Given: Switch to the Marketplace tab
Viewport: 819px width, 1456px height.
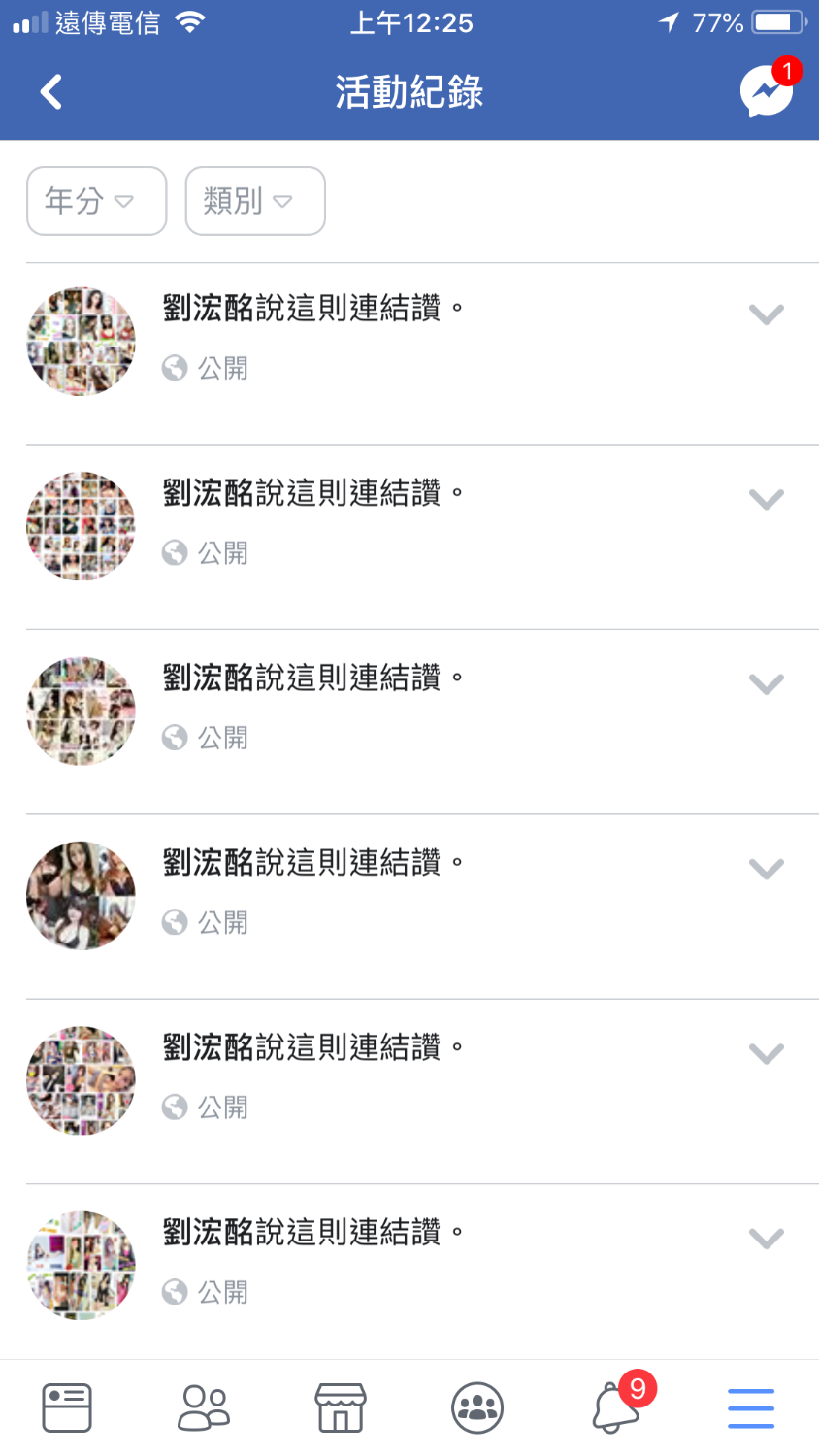Looking at the screenshot, I should click(341, 1407).
